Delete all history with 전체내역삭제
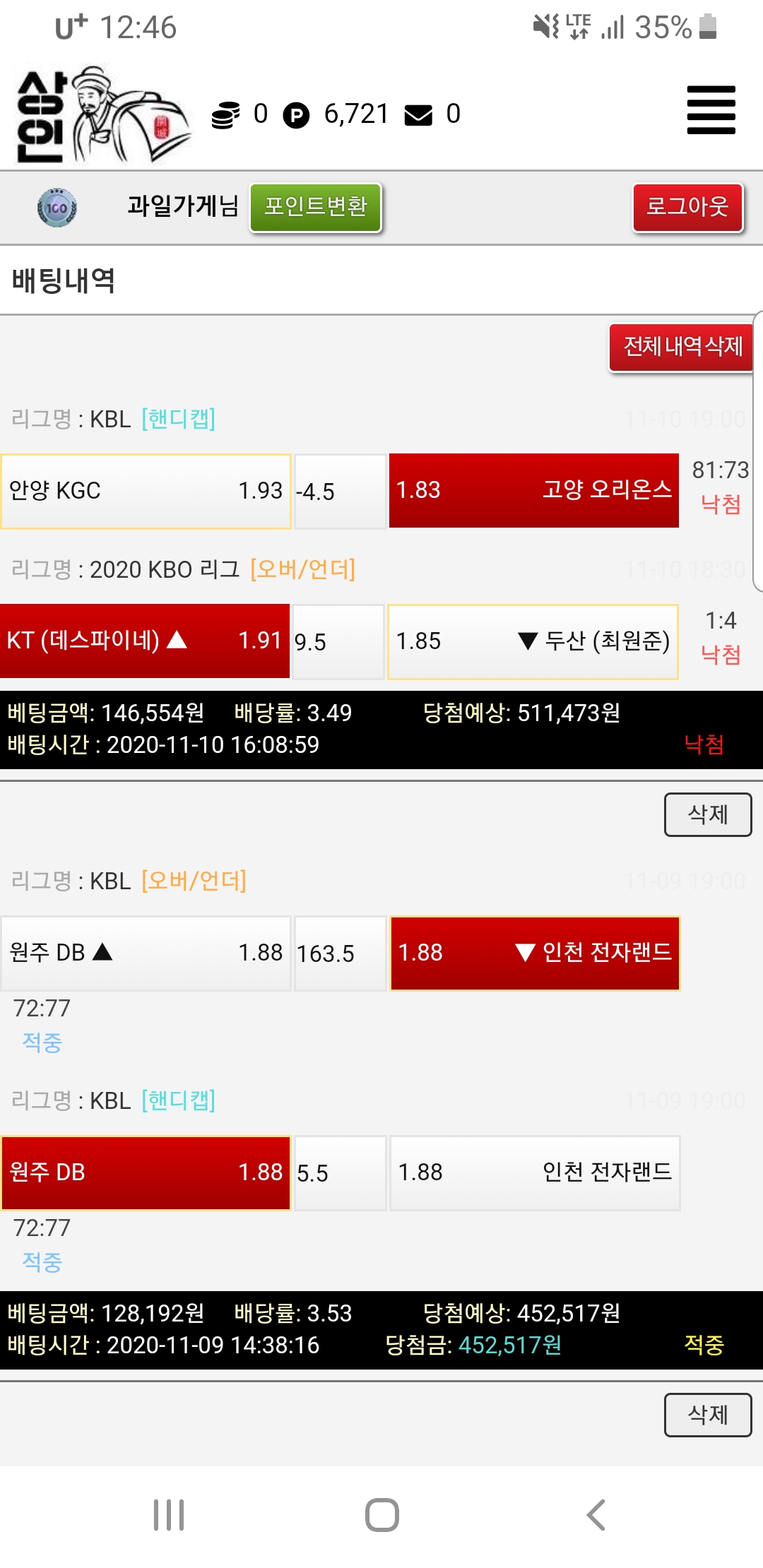Viewport: 763px width, 1568px height. click(x=682, y=347)
